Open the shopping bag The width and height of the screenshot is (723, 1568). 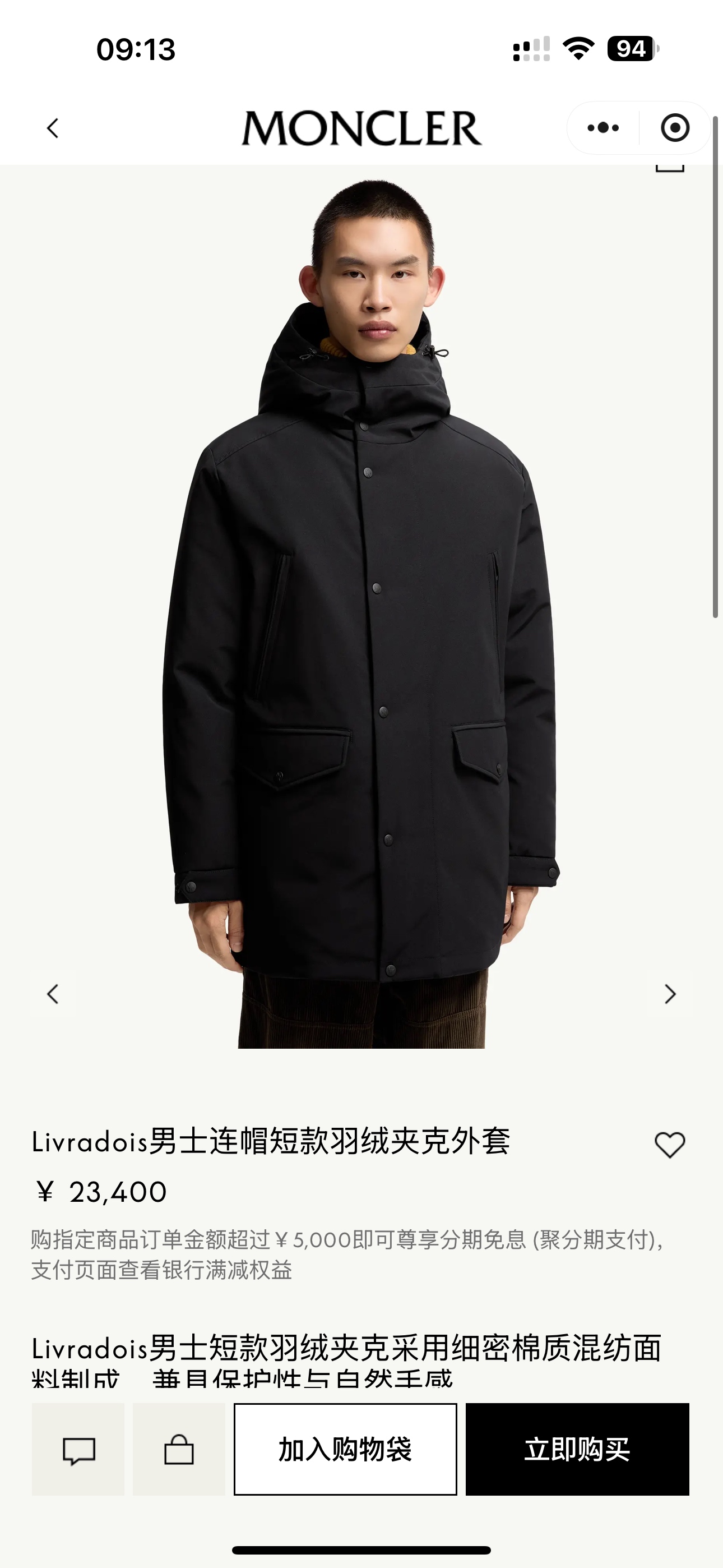click(179, 1449)
